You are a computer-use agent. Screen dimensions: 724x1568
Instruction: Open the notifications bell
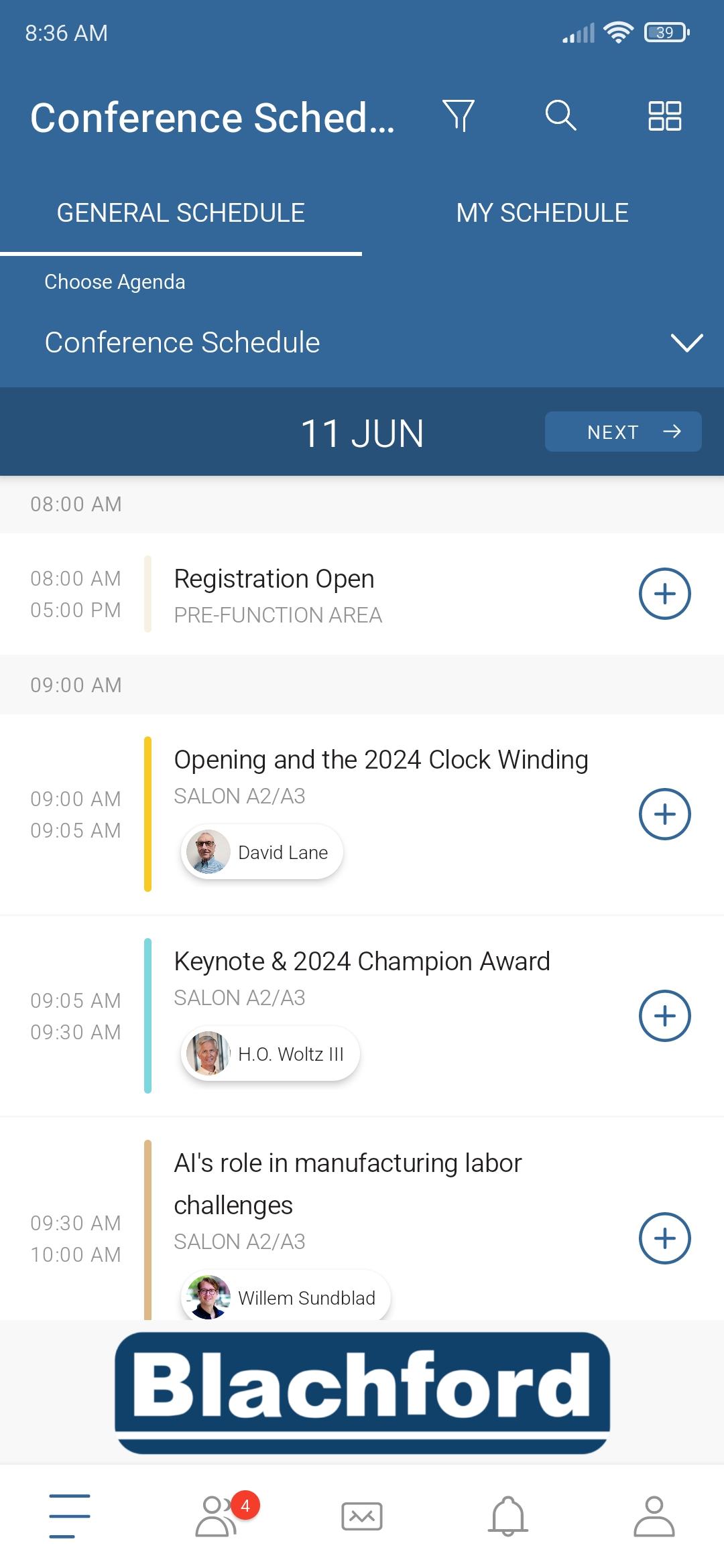tap(508, 1516)
